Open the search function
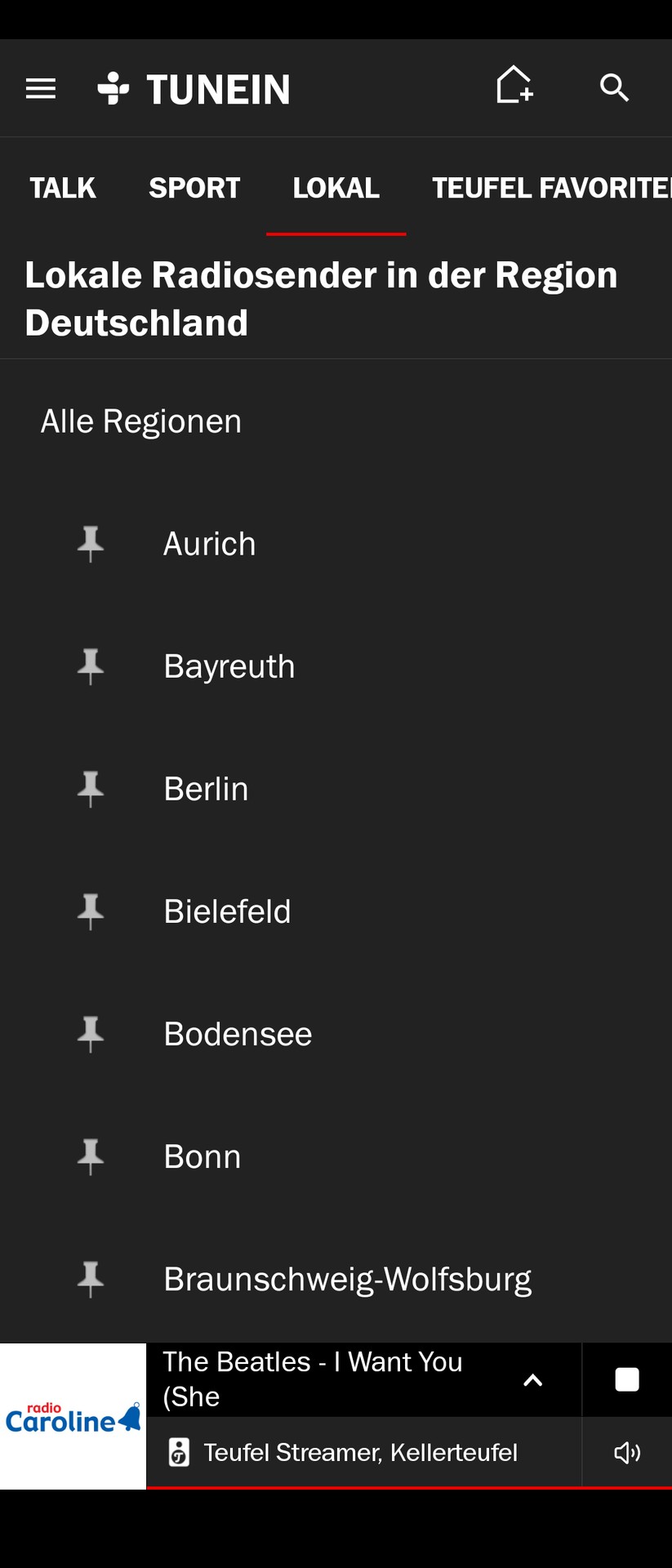 614,87
